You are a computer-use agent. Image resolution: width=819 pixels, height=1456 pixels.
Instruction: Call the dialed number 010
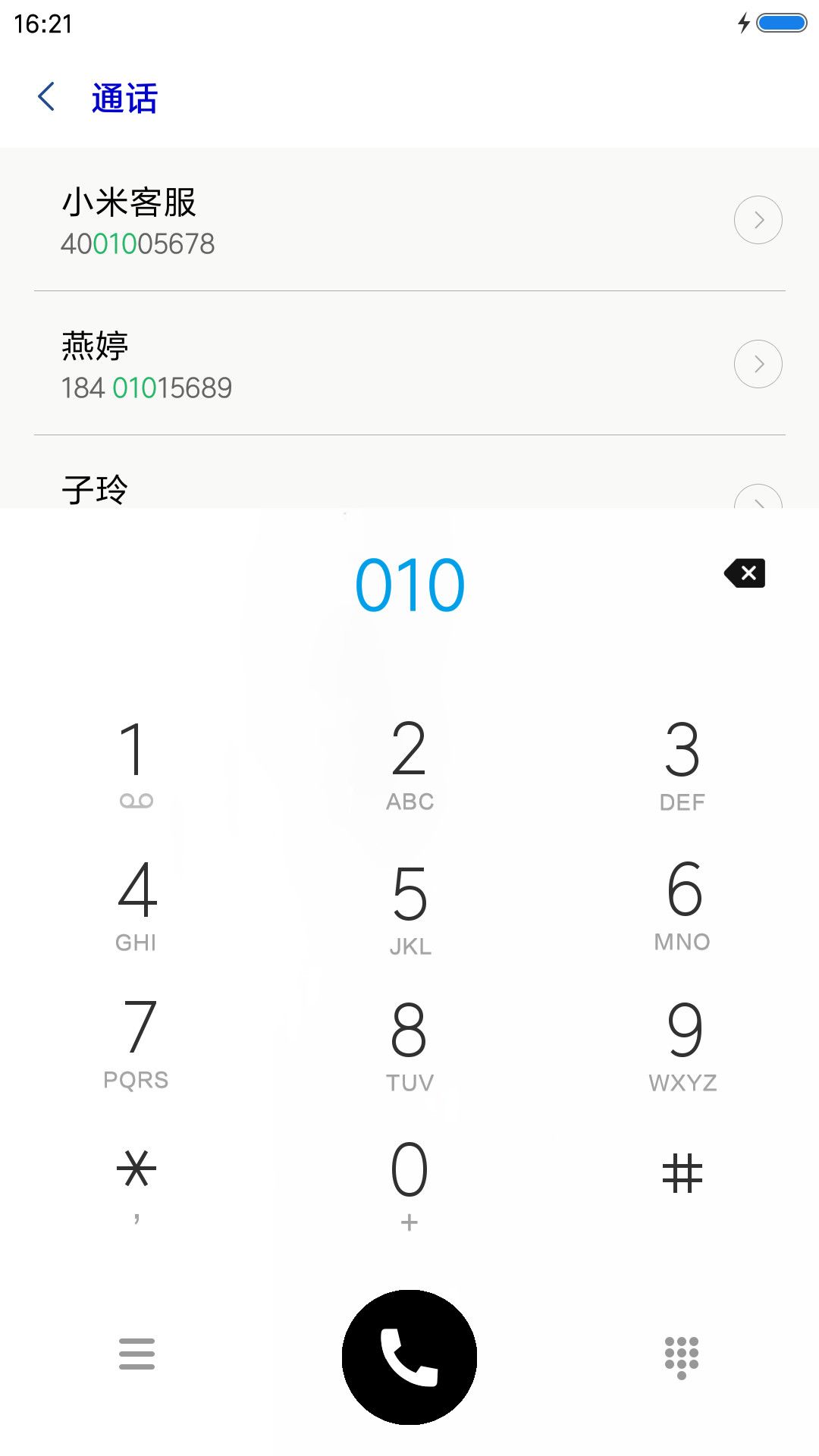click(409, 1357)
